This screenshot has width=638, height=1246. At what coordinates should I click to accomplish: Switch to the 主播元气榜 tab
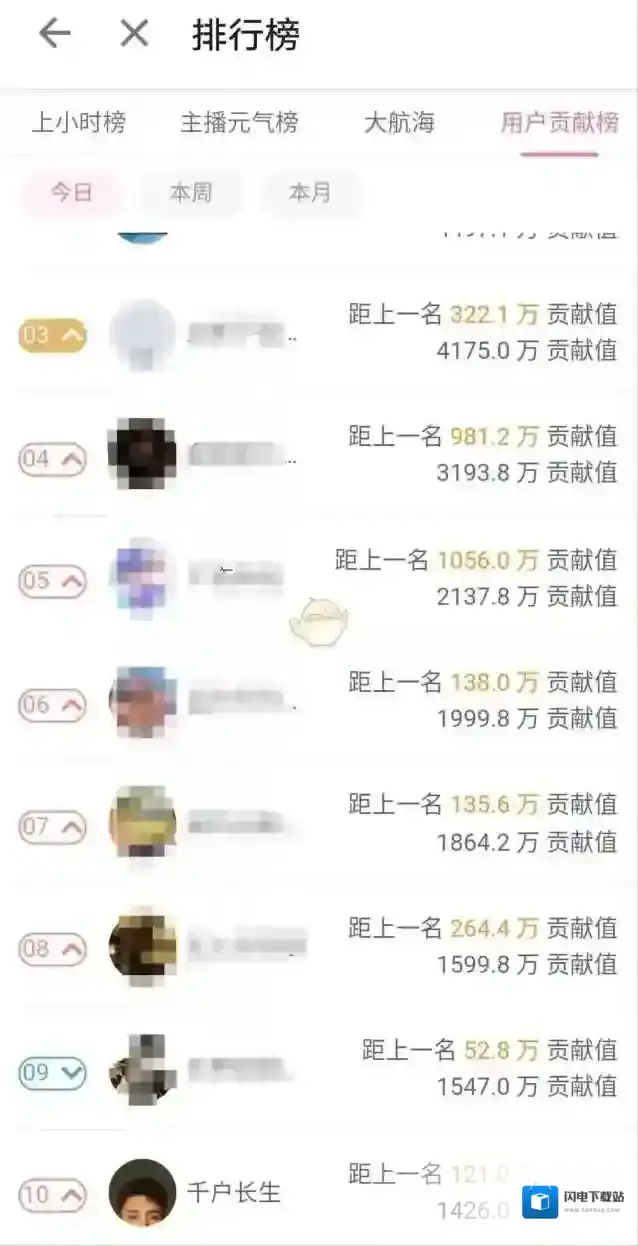pos(239,123)
